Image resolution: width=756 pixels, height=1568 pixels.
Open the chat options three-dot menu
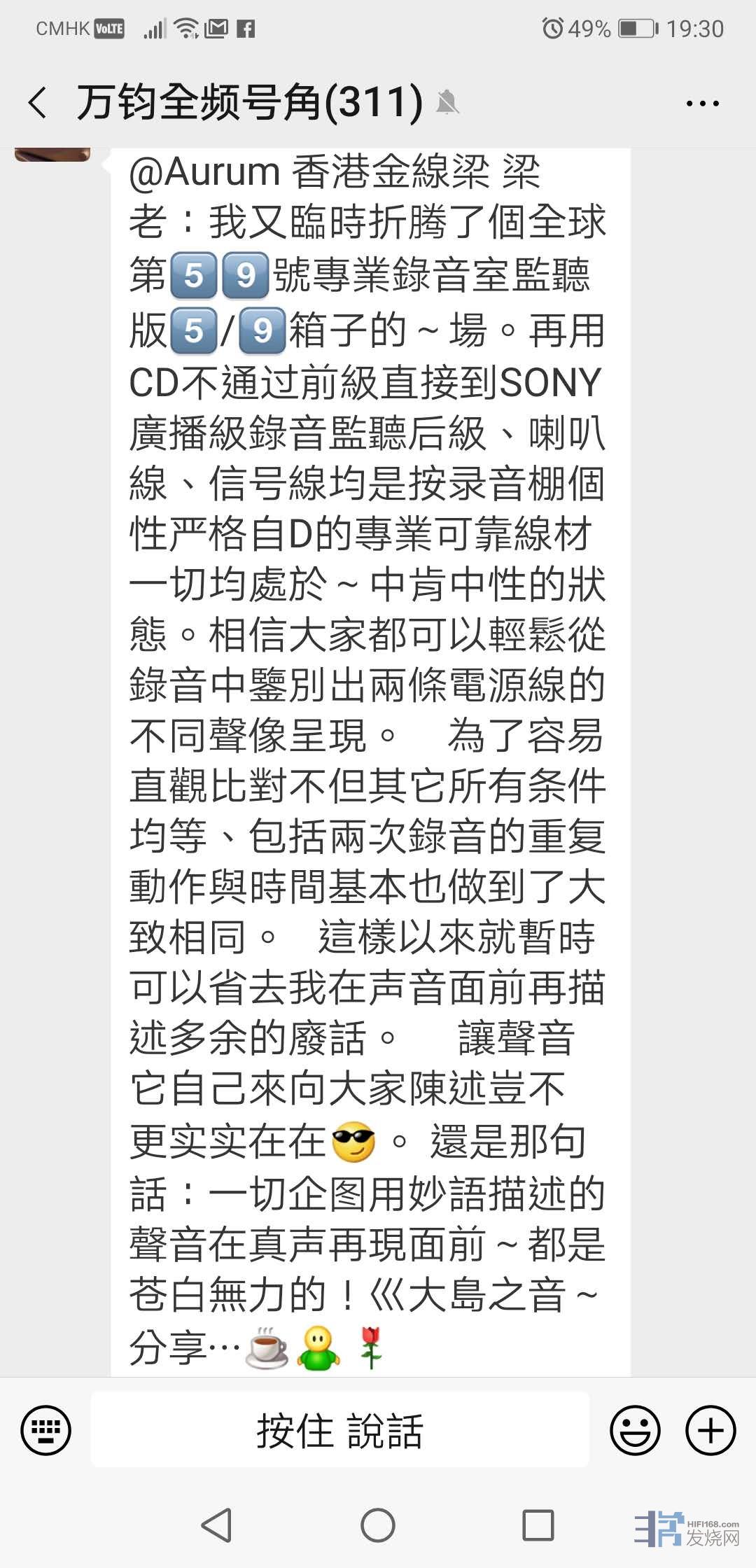(x=702, y=104)
